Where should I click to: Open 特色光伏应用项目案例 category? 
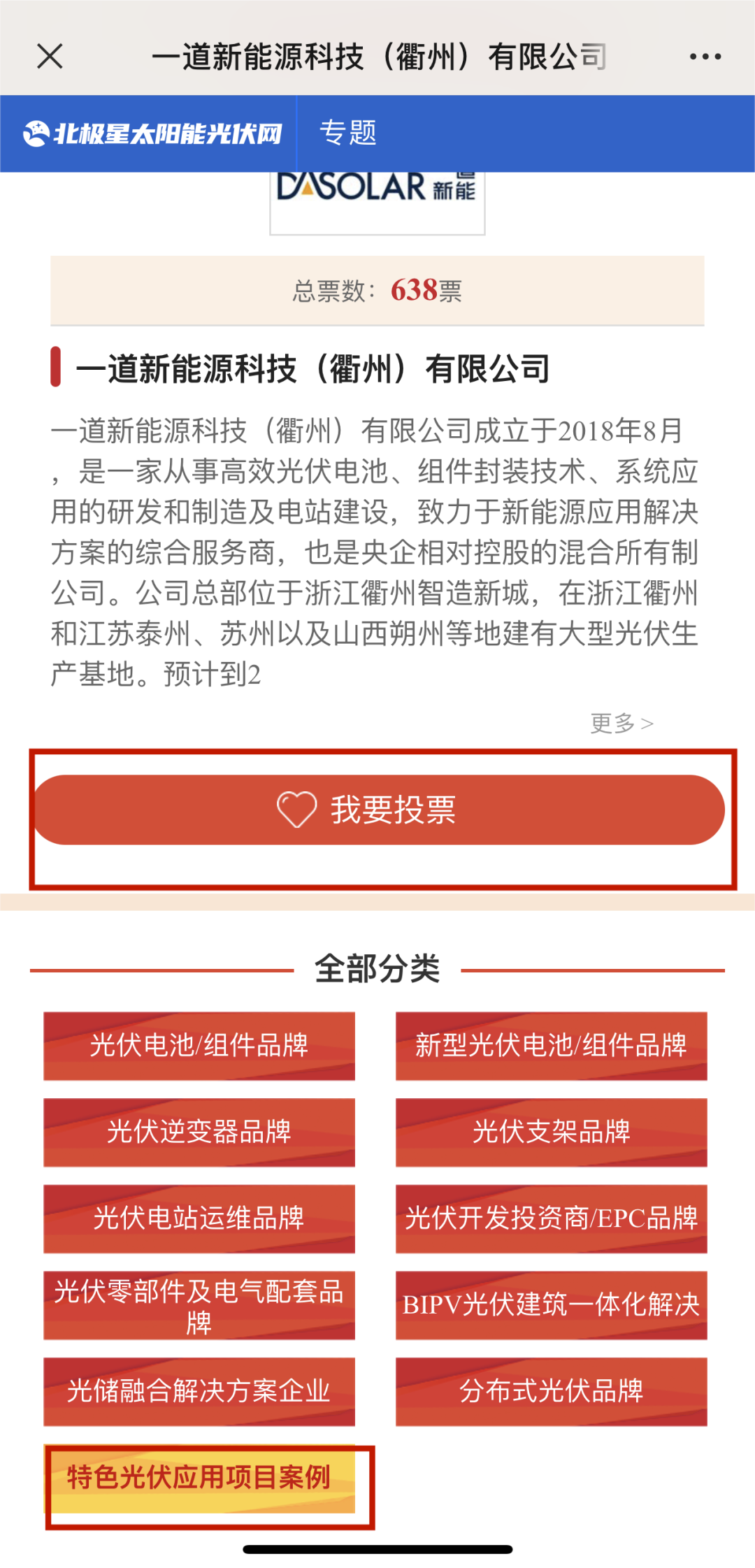(x=199, y=1478)
